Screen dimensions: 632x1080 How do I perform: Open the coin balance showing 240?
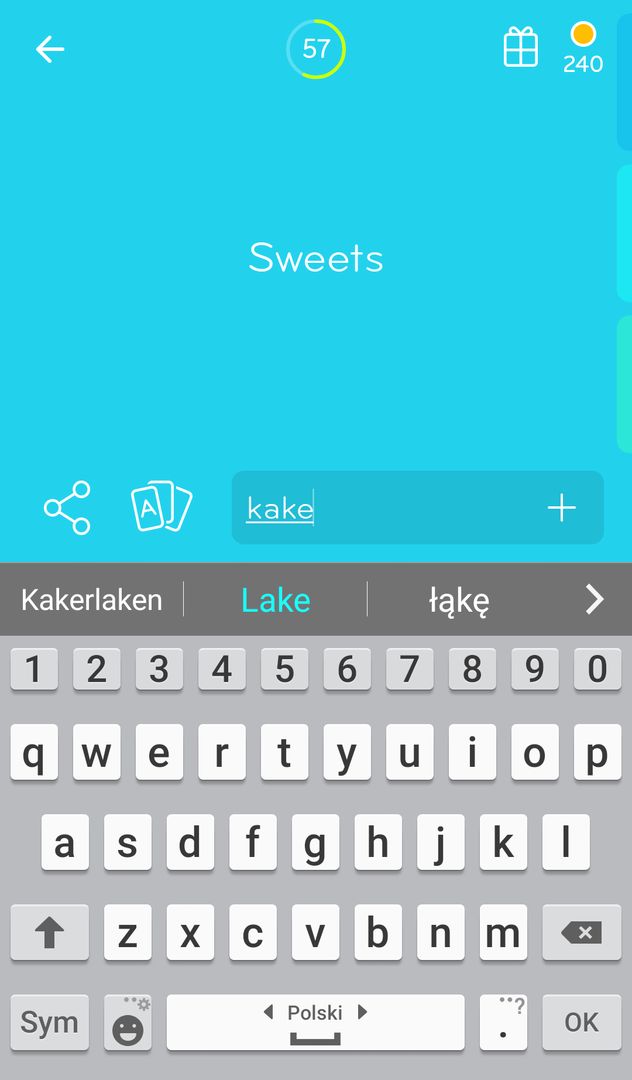click(583, 48)
